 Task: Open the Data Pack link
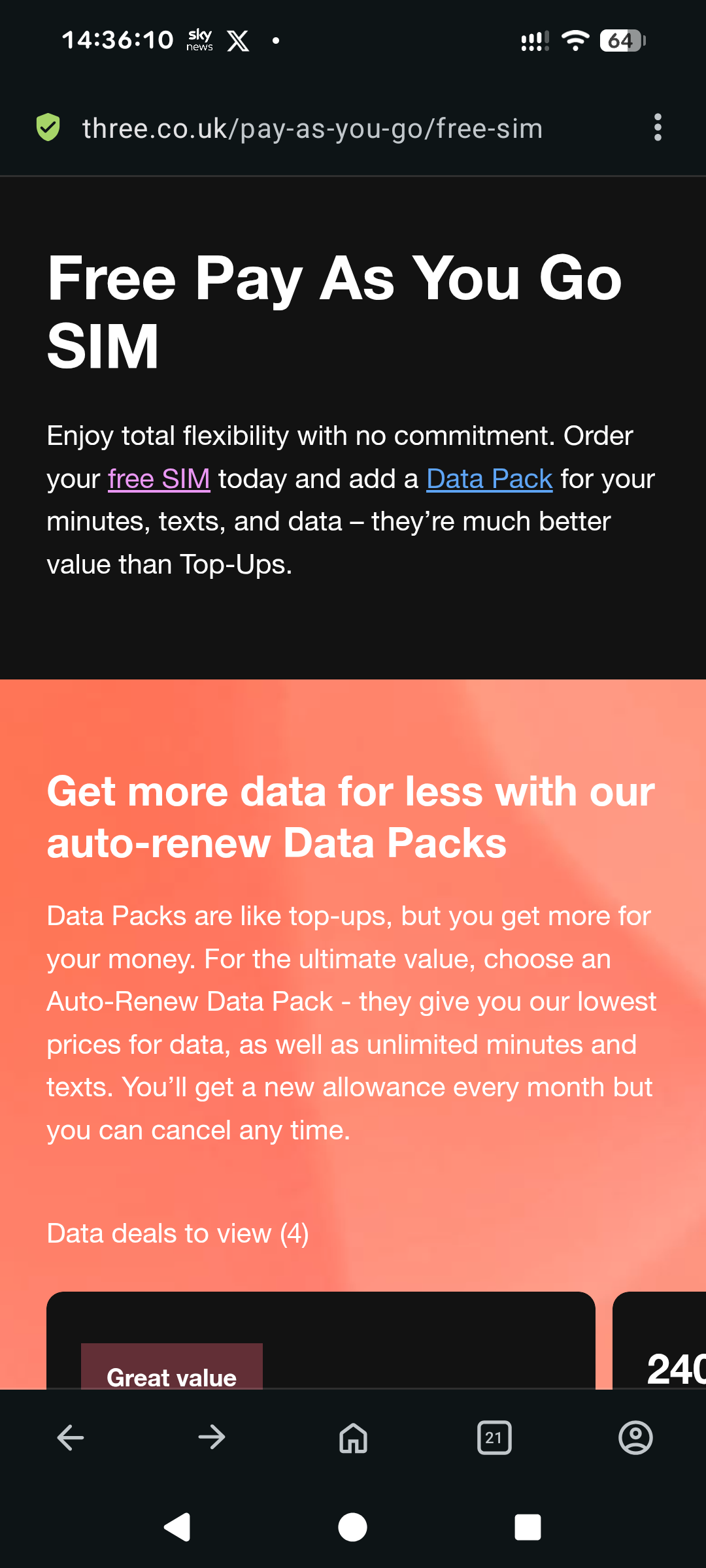(489, 479)
